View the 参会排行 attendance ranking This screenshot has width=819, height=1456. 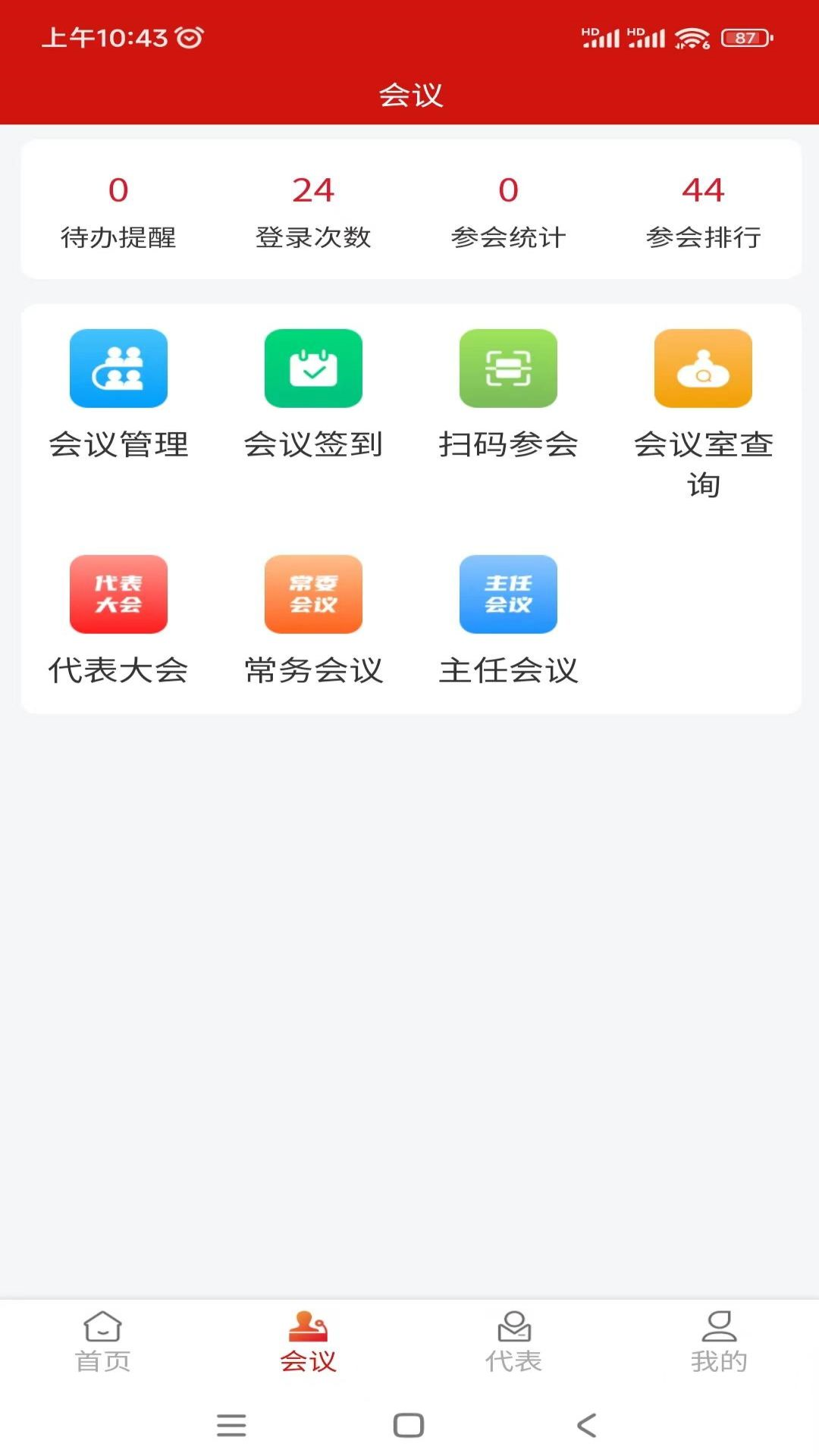(705, 212)
